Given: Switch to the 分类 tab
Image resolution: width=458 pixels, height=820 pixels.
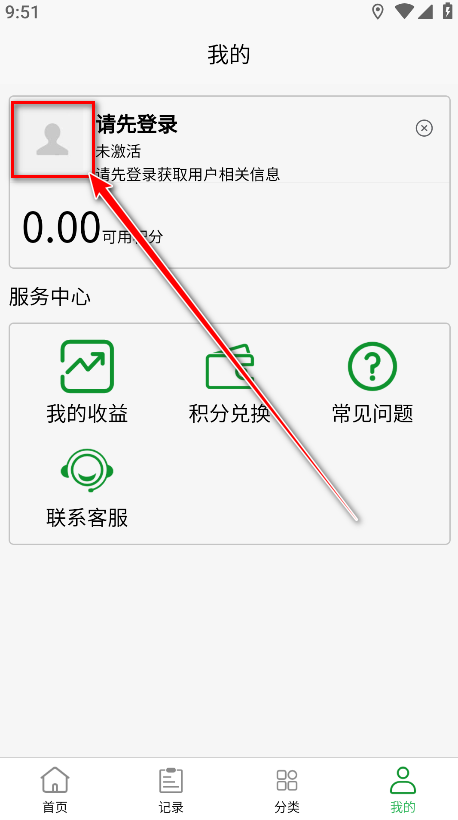Looking at the screenshot, I should pyautogui.click(x=287, y=789).
